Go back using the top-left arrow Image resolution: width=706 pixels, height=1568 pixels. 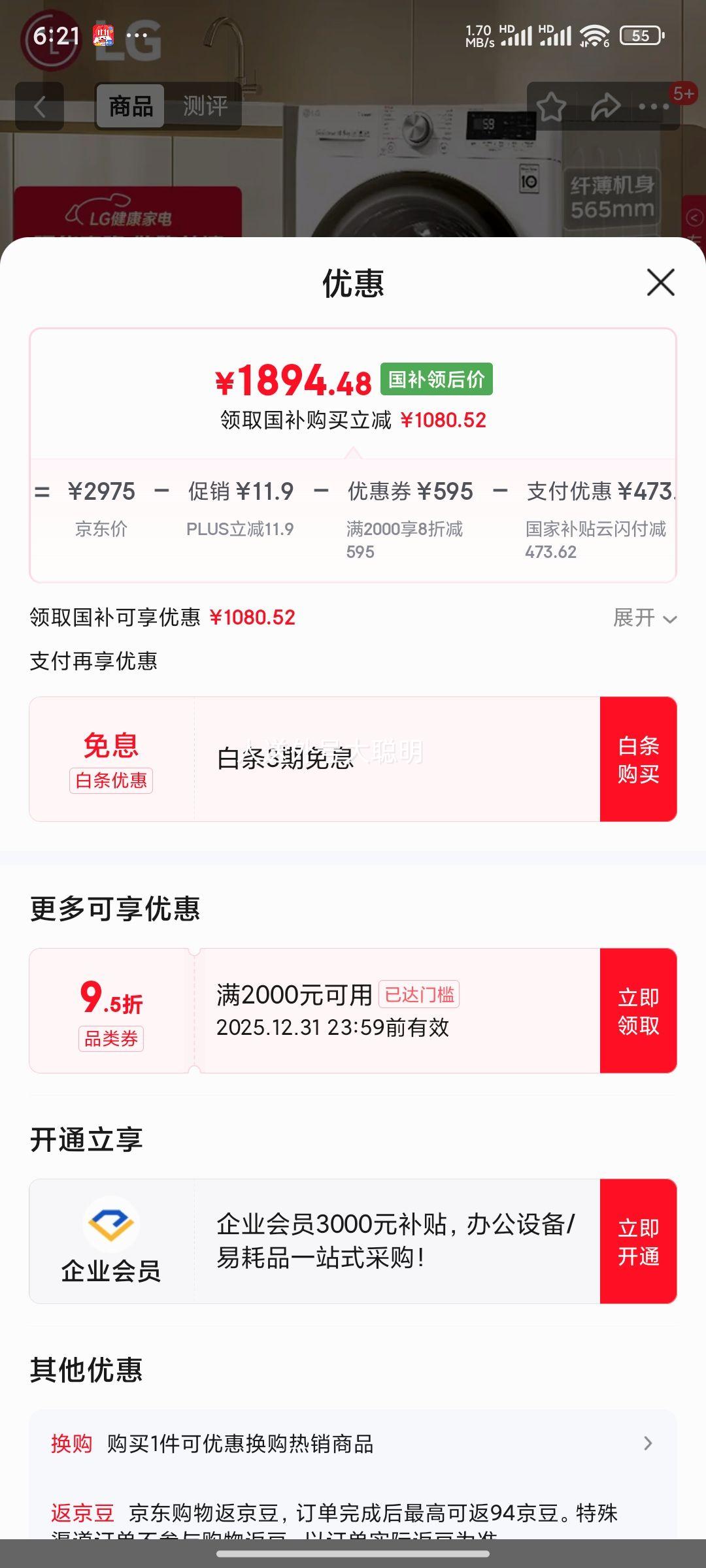(40, 106)
